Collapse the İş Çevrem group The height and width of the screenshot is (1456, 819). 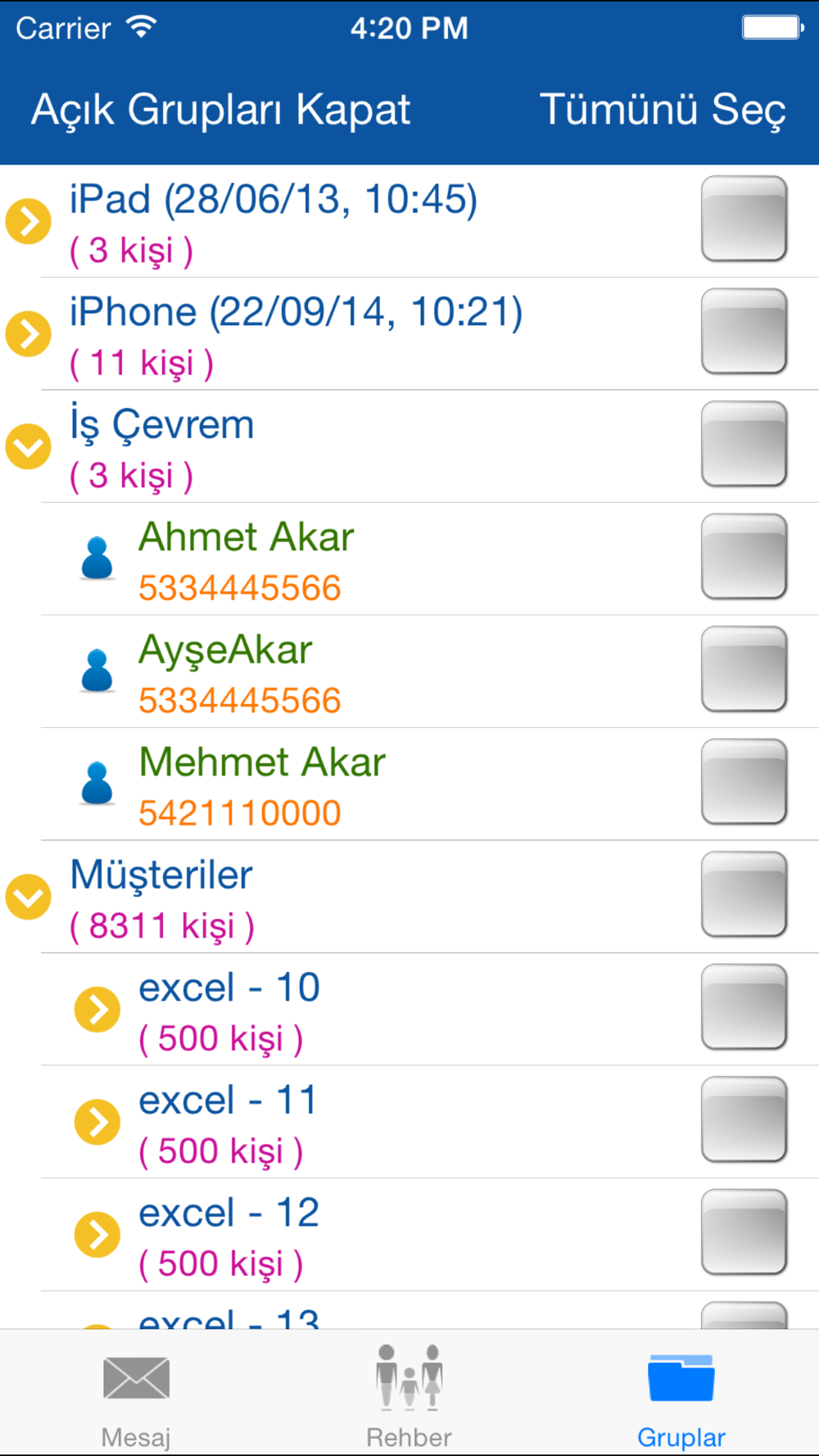tap(29, 446)
